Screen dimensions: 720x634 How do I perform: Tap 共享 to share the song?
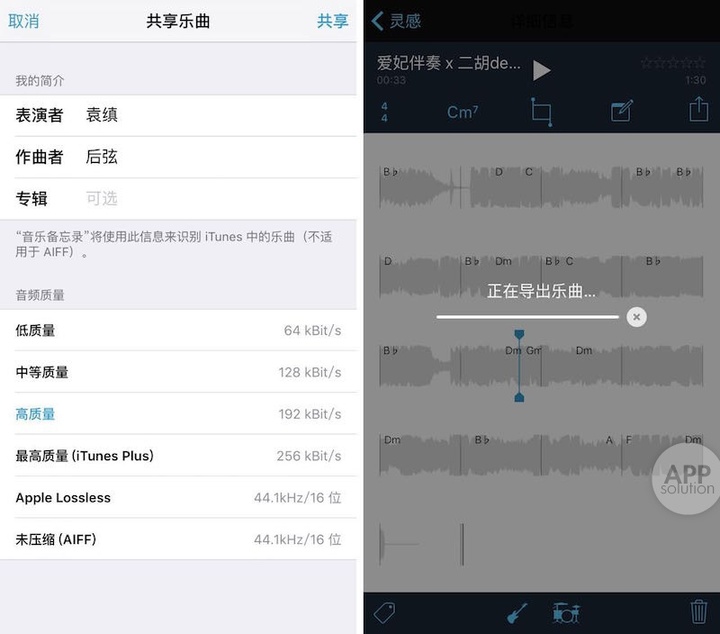pos(333,21)
